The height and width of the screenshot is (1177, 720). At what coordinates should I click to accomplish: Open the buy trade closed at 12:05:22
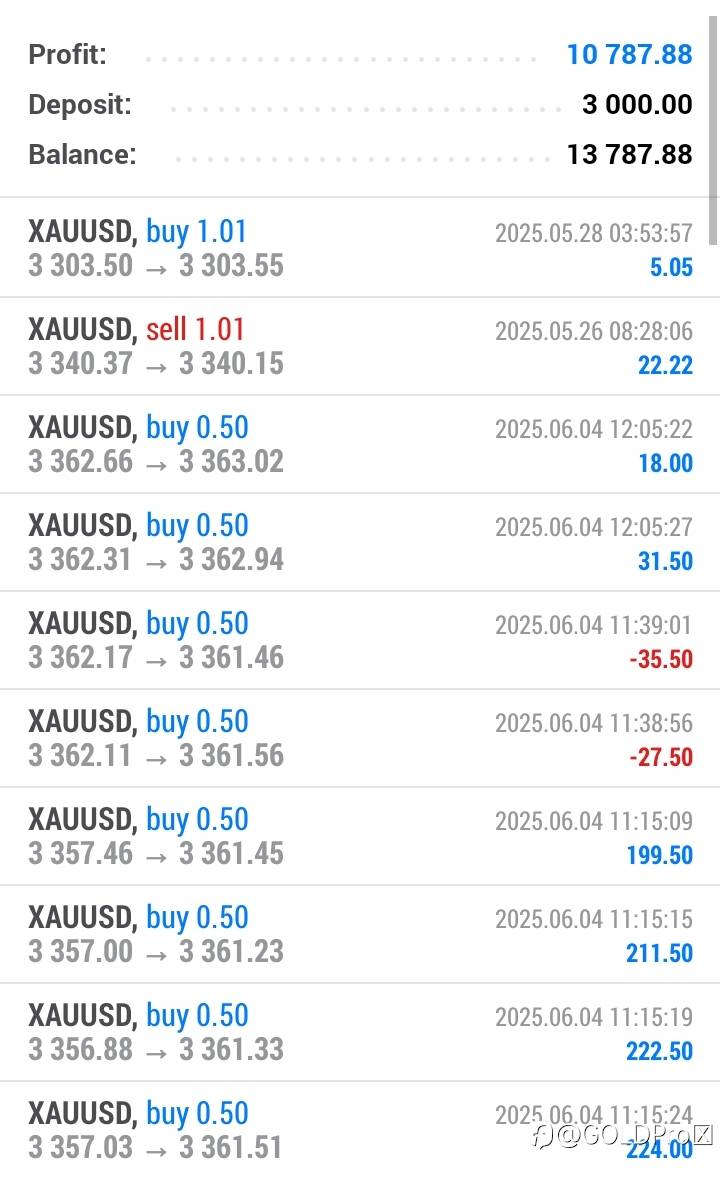360,444
